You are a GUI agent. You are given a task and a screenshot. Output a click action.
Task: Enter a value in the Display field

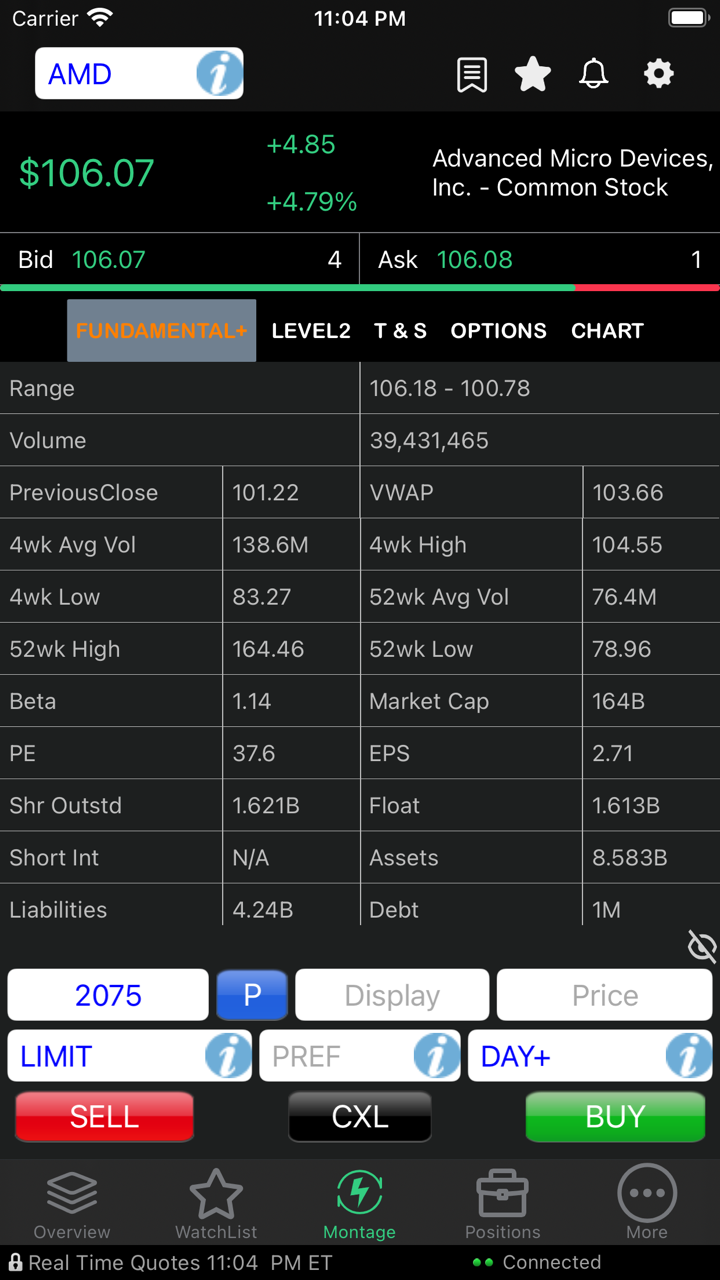(392, 995)
